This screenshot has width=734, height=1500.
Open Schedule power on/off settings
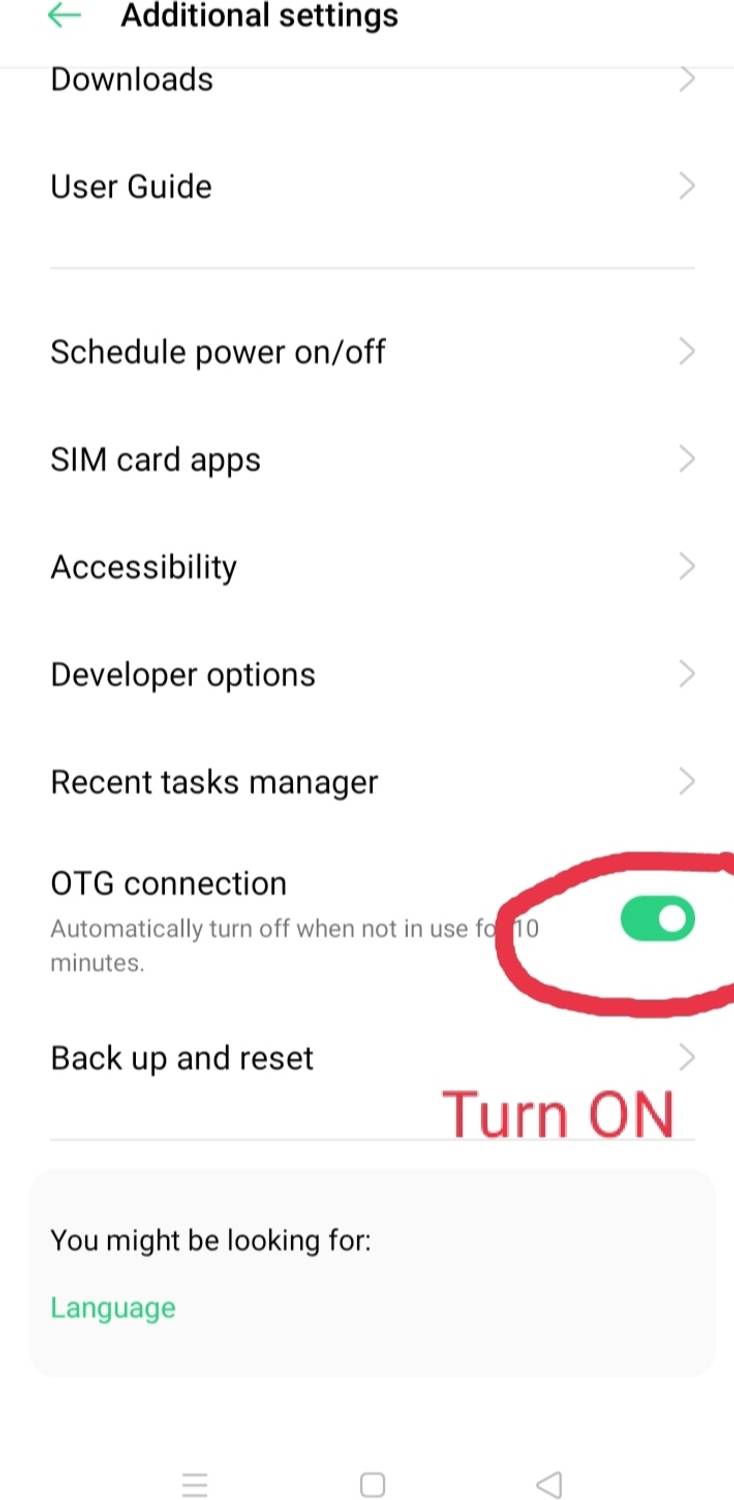point(367,352)
